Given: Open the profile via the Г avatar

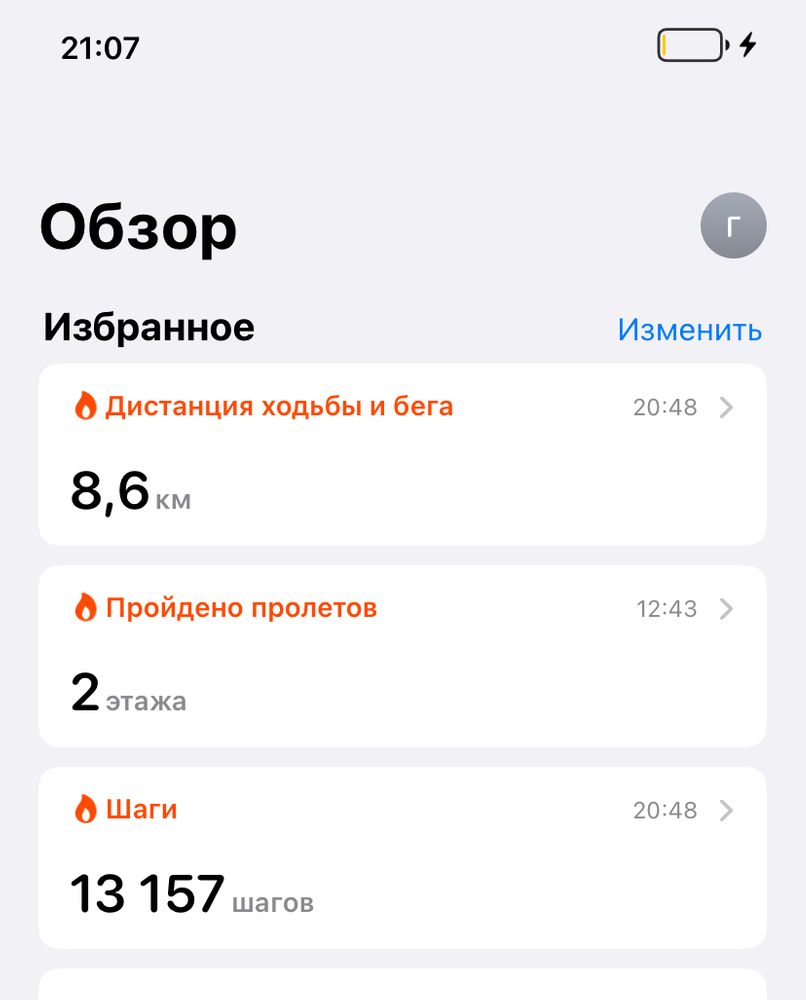Looking at the screenshot, I should click(x=733, y=226).
